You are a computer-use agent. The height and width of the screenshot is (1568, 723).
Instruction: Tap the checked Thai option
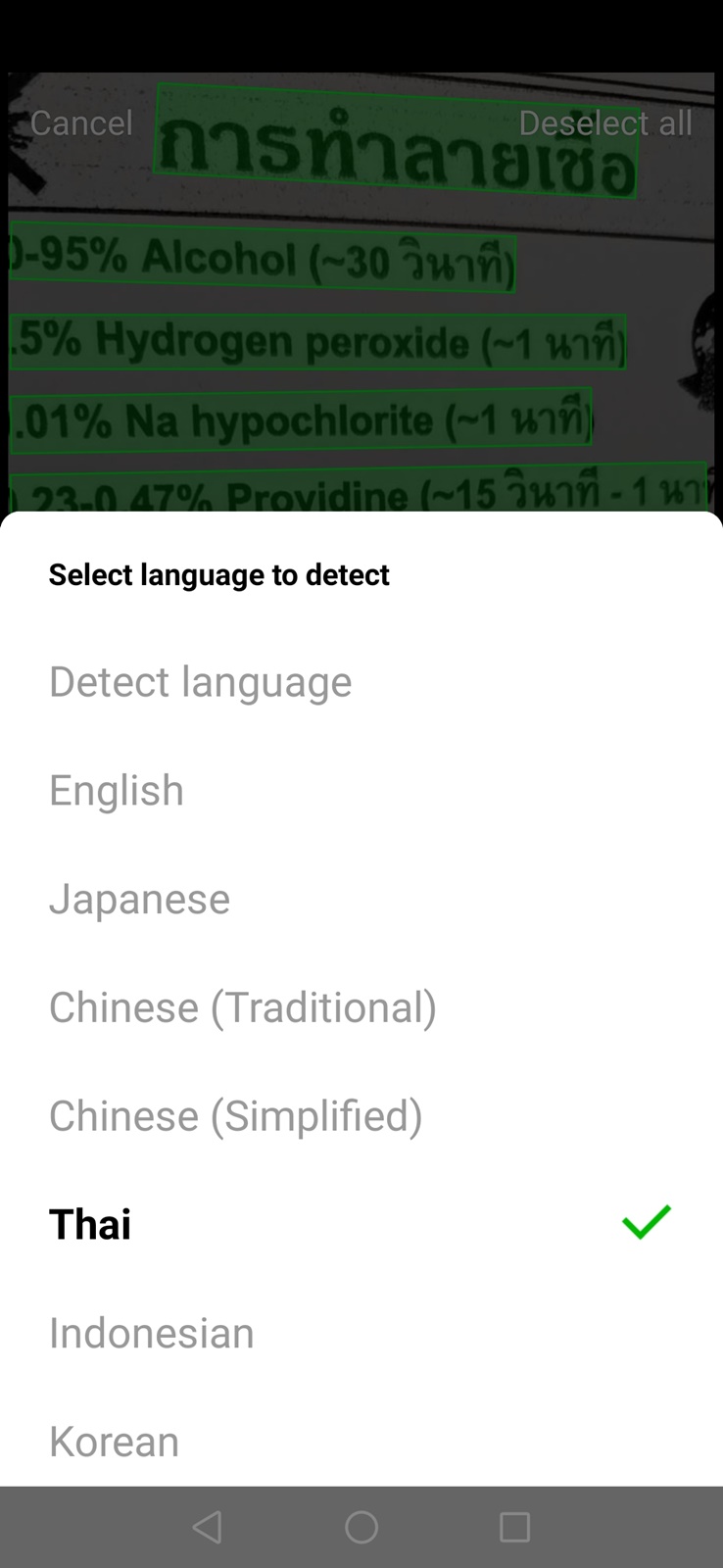coord(361,1224)
